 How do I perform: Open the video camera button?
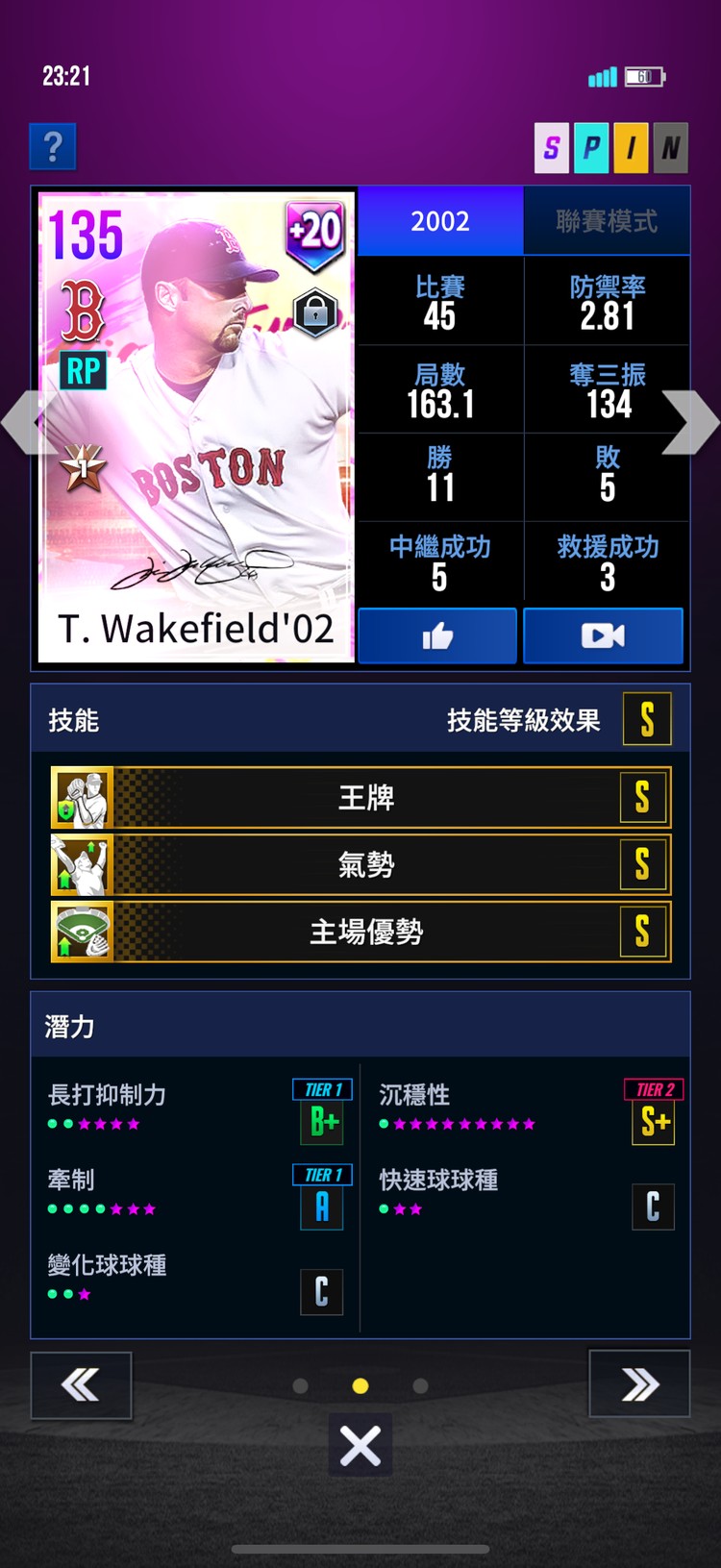pyautogui.click(x=603, y=635)
